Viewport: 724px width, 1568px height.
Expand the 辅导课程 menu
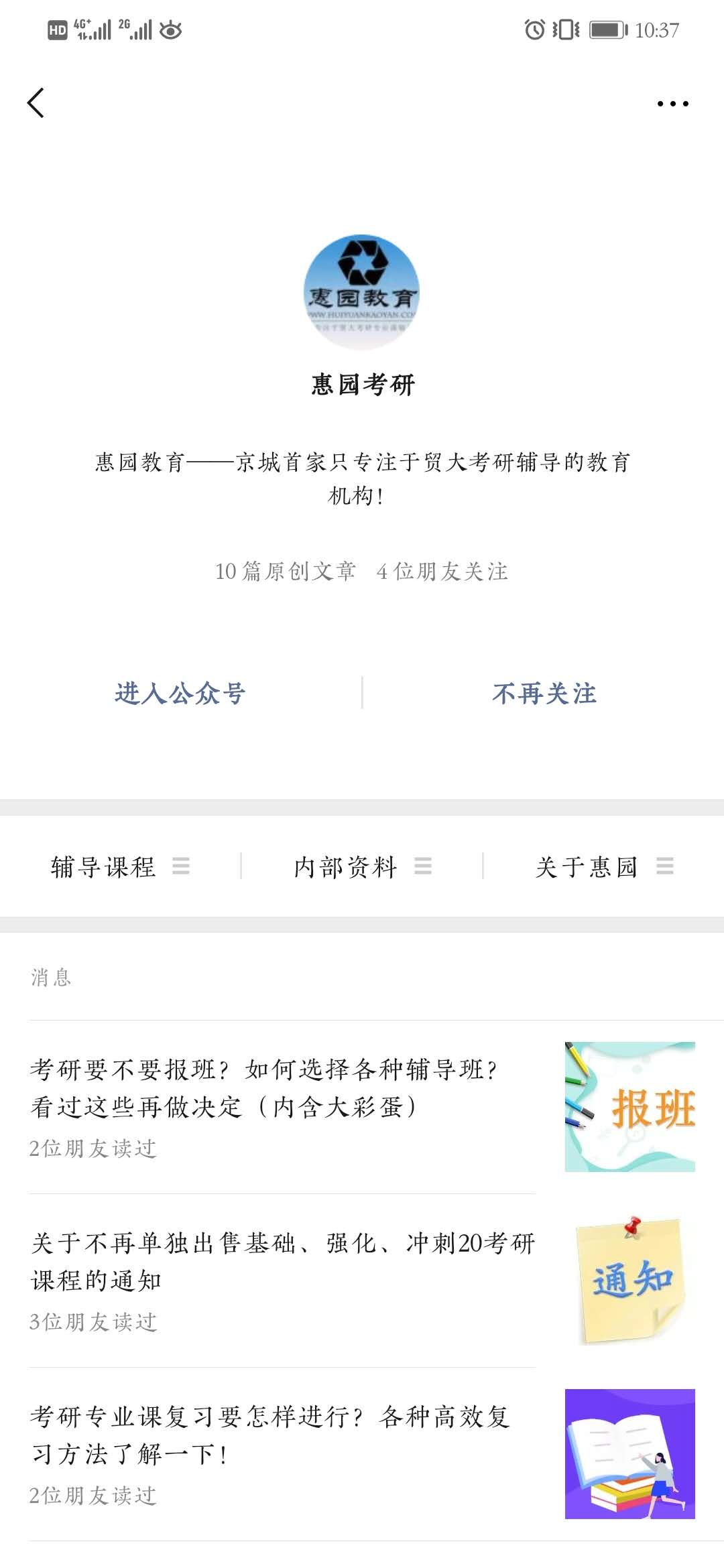click(x=120, y=866)
